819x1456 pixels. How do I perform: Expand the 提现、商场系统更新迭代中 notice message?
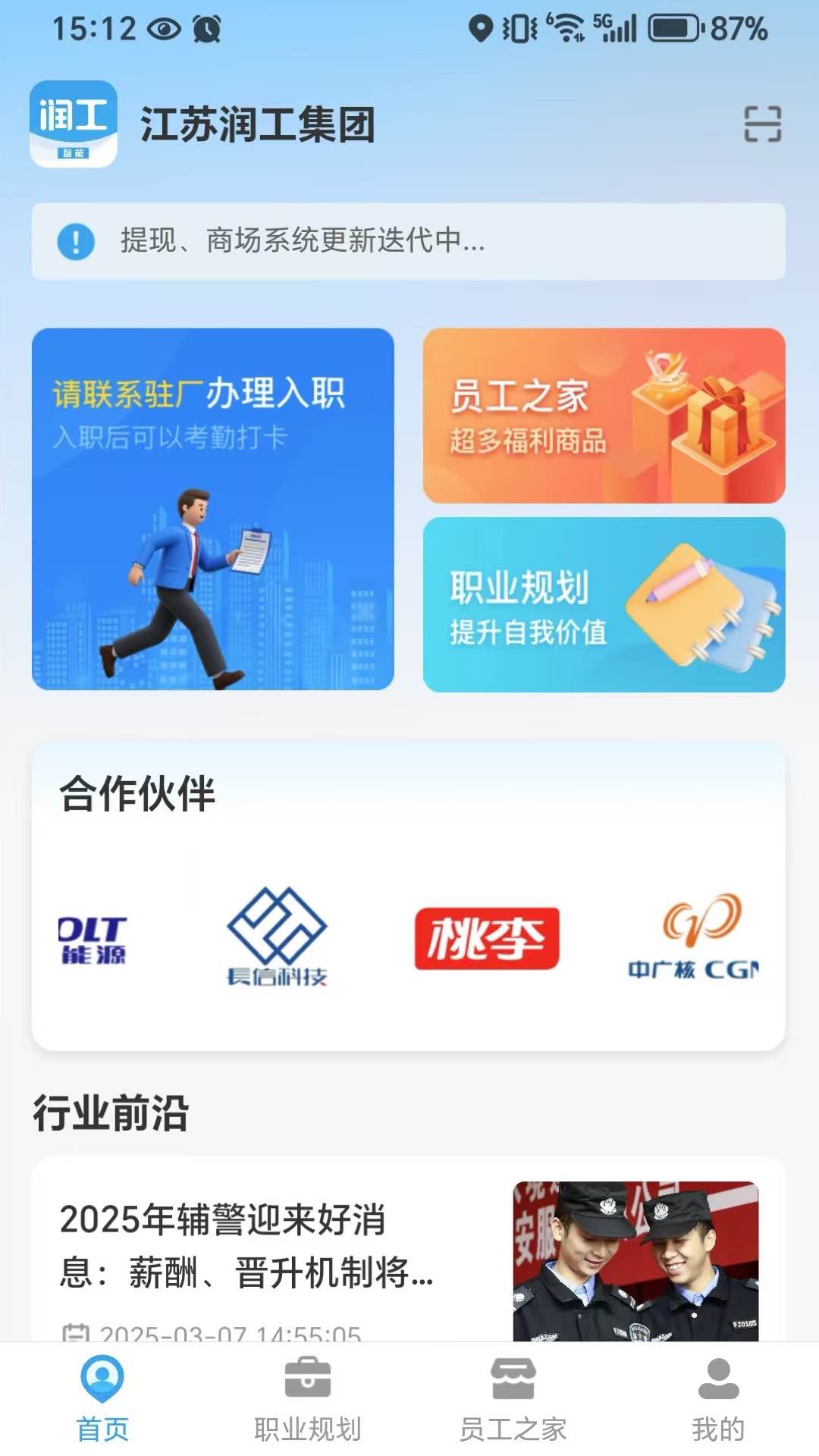coord(303,242)
